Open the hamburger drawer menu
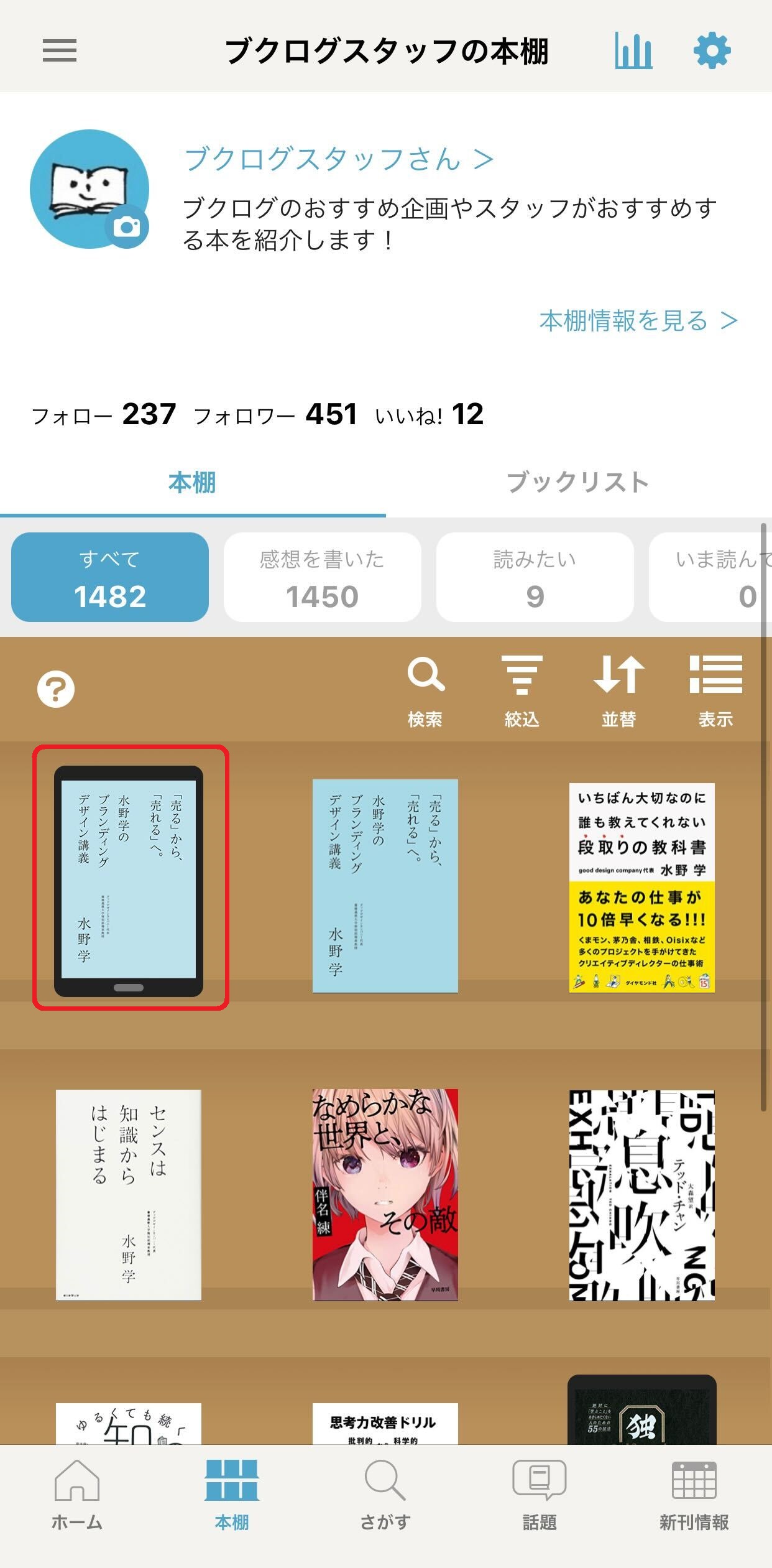The image size is (772, 1568). 60,50
